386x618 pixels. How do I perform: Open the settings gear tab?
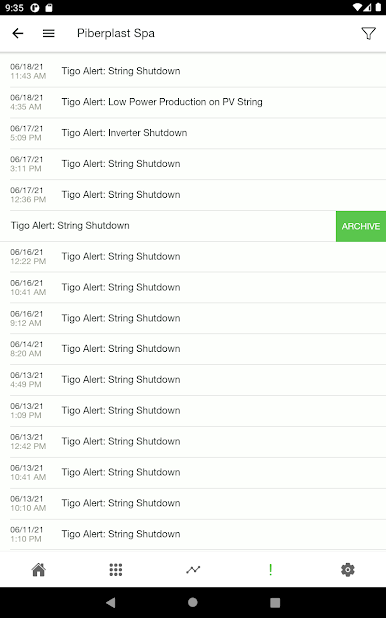point(348,570)
